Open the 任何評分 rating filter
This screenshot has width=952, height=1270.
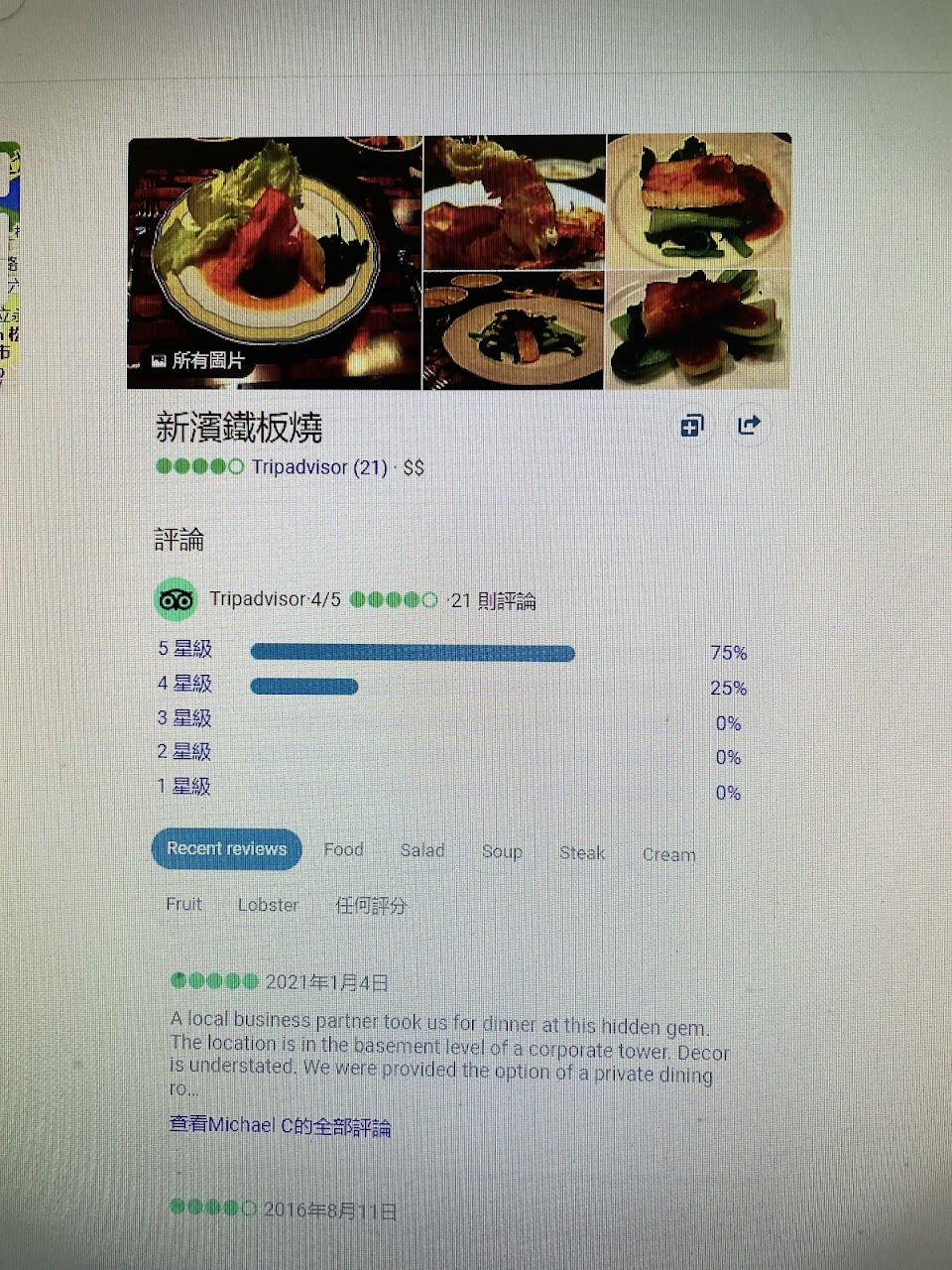(371, 906)
